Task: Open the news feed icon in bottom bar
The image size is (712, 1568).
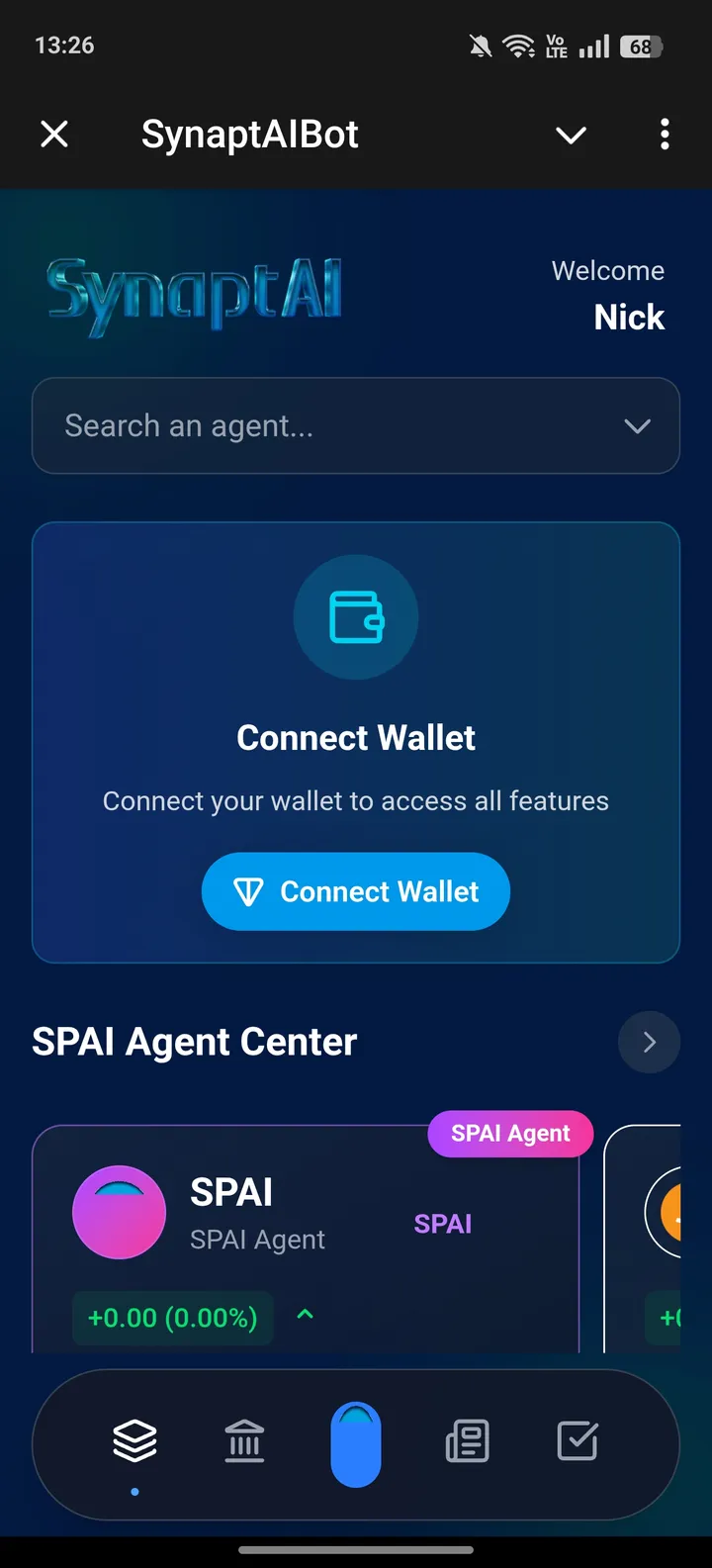Action: pos(467,1440)
